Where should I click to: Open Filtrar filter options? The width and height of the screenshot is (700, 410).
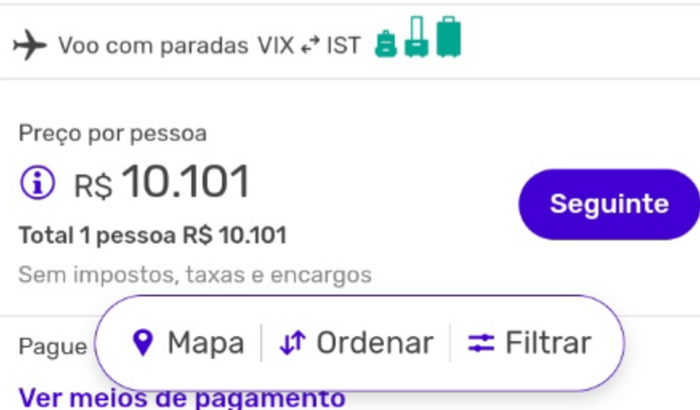click(530, 344)
